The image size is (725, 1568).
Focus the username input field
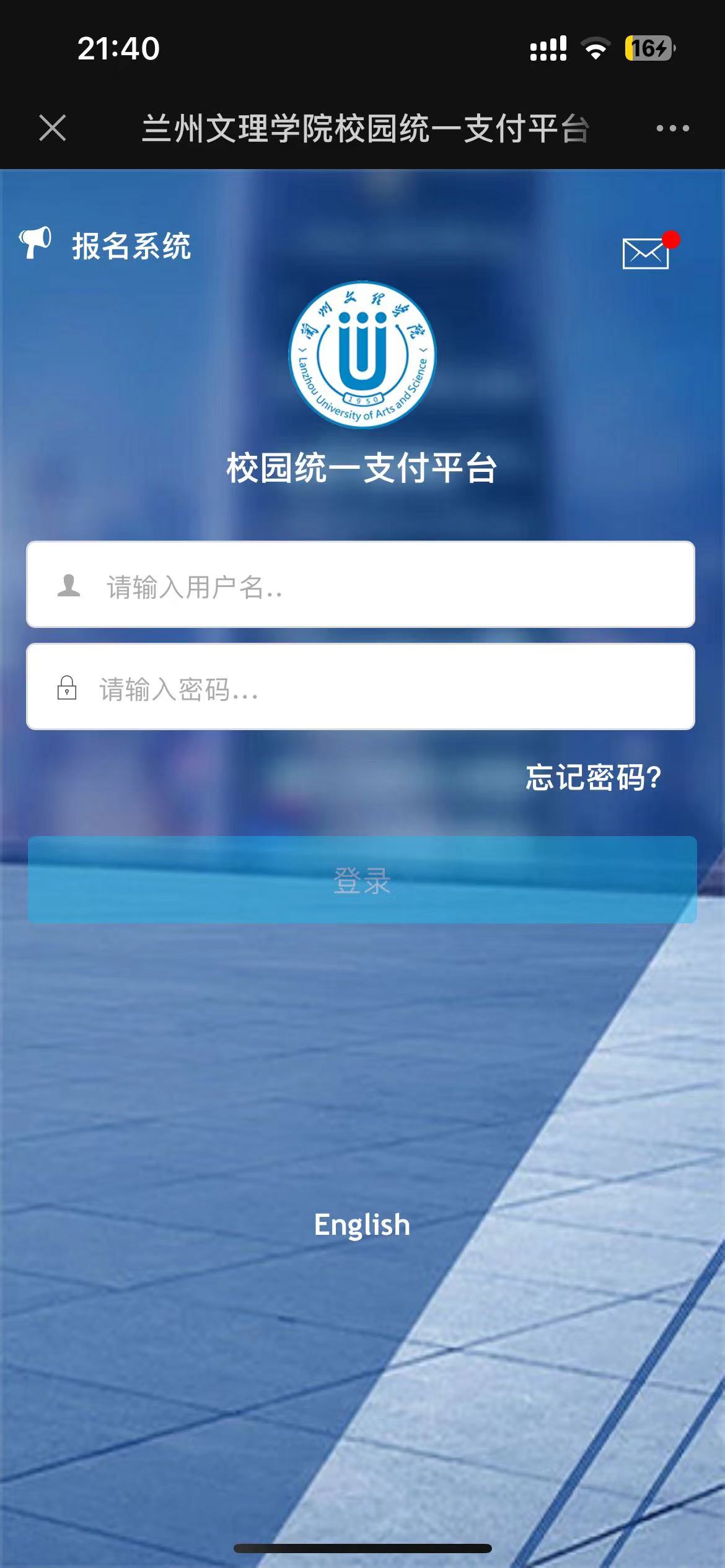[x=372, y=585]
